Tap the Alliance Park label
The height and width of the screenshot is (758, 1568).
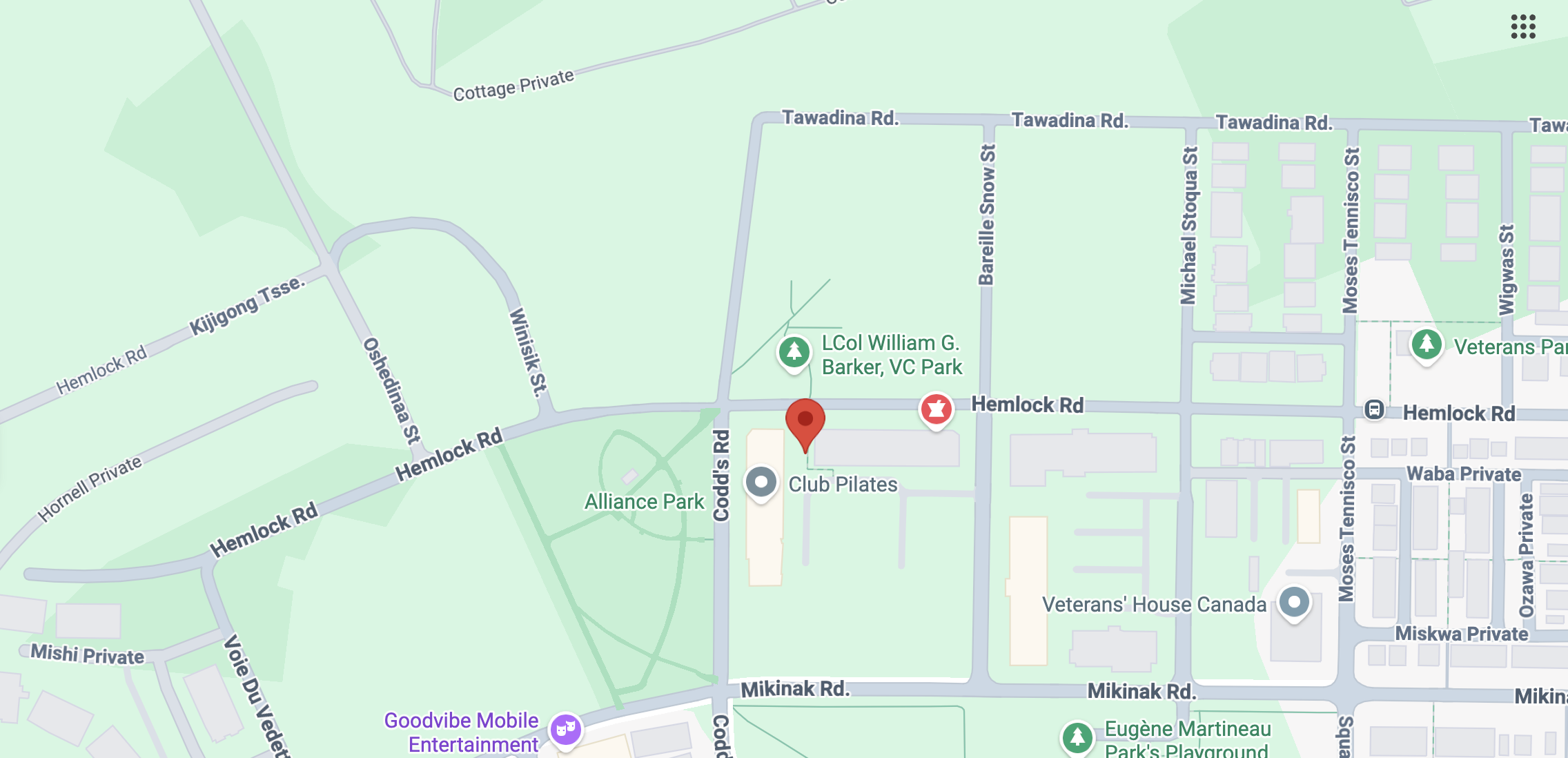(644, 502)
